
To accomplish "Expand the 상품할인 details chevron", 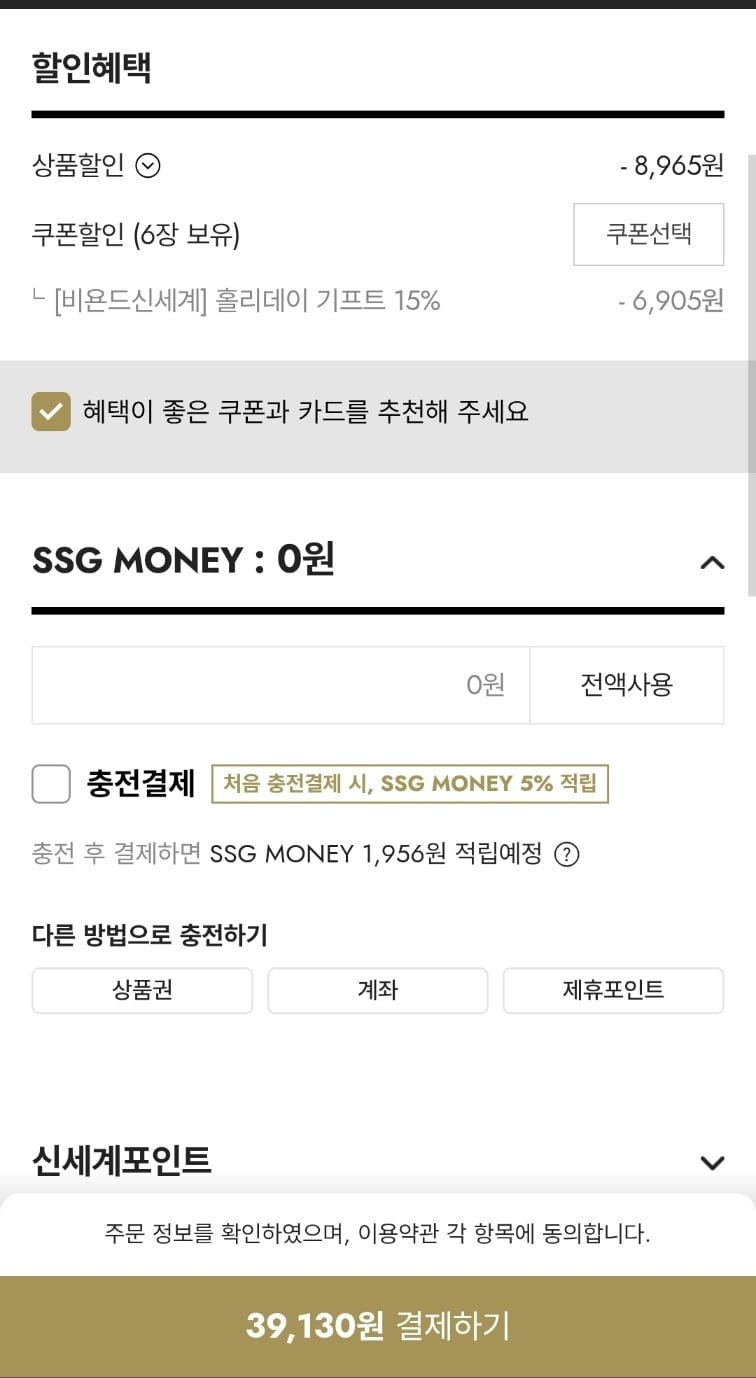I will point(148,166).
